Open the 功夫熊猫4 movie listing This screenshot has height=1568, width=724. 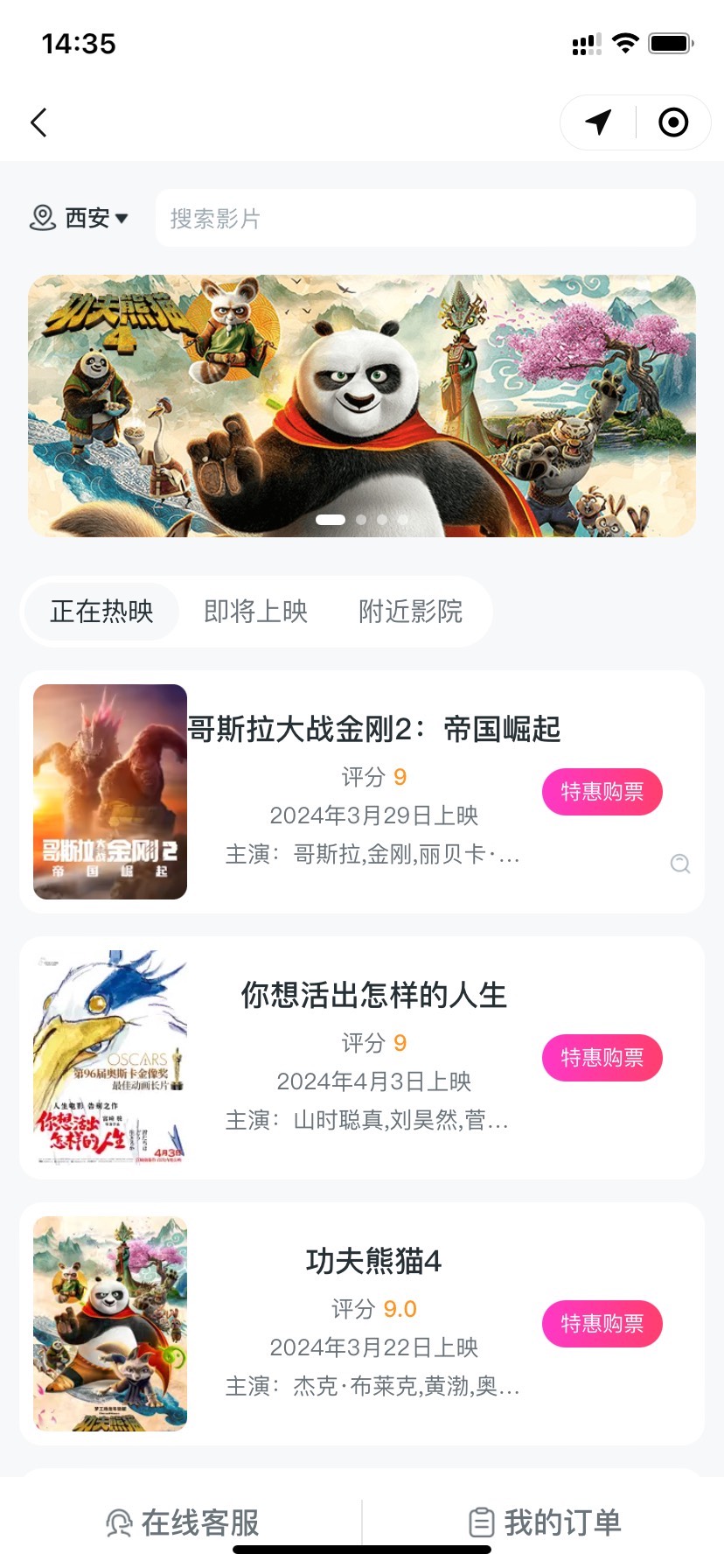point(373,1261)
